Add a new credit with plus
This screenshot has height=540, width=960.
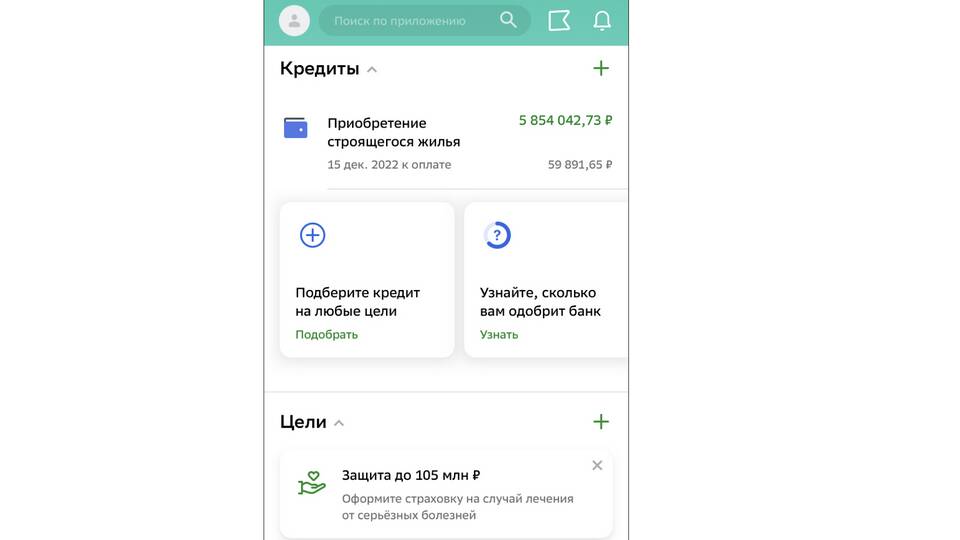[601, 69]
